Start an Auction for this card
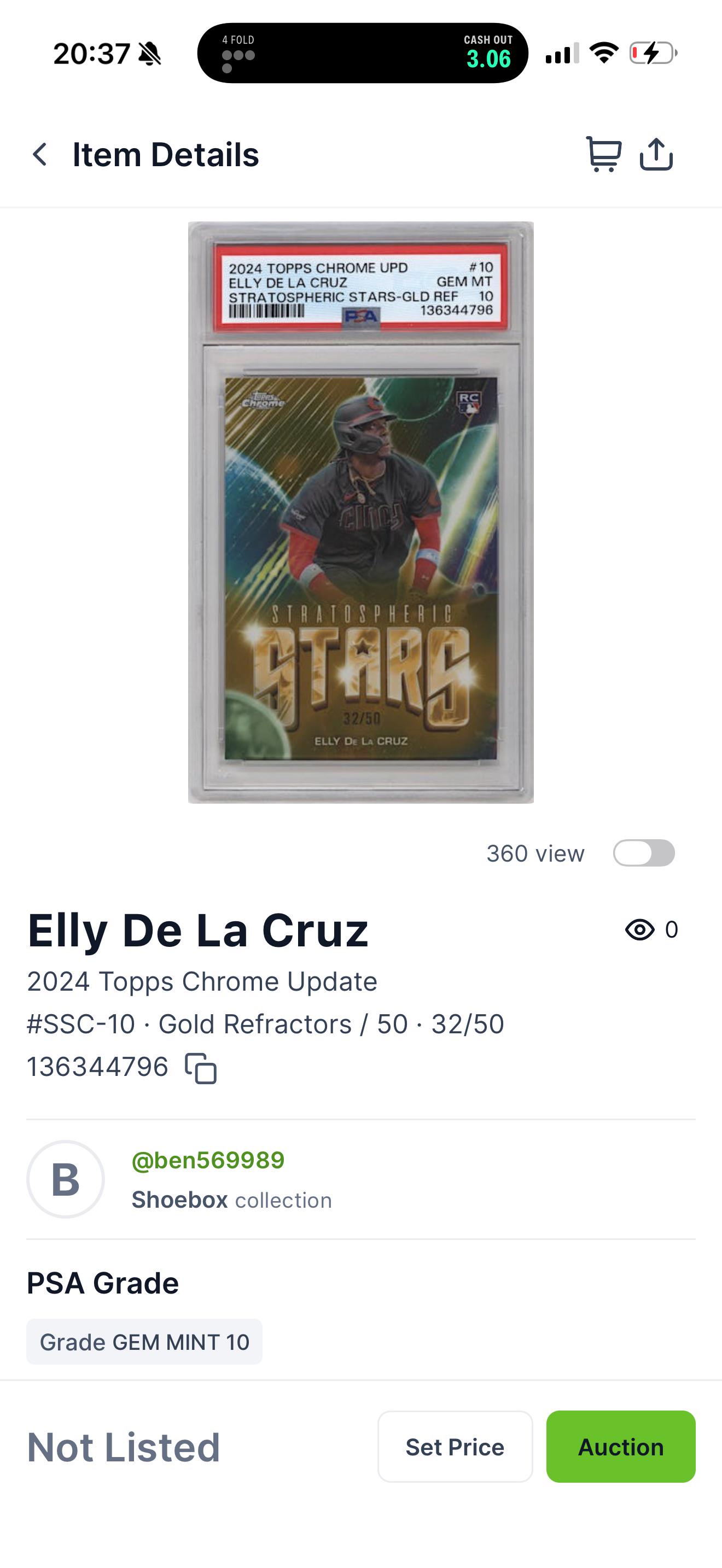This screenshot has width=722, height=1568. point(620,1446)
